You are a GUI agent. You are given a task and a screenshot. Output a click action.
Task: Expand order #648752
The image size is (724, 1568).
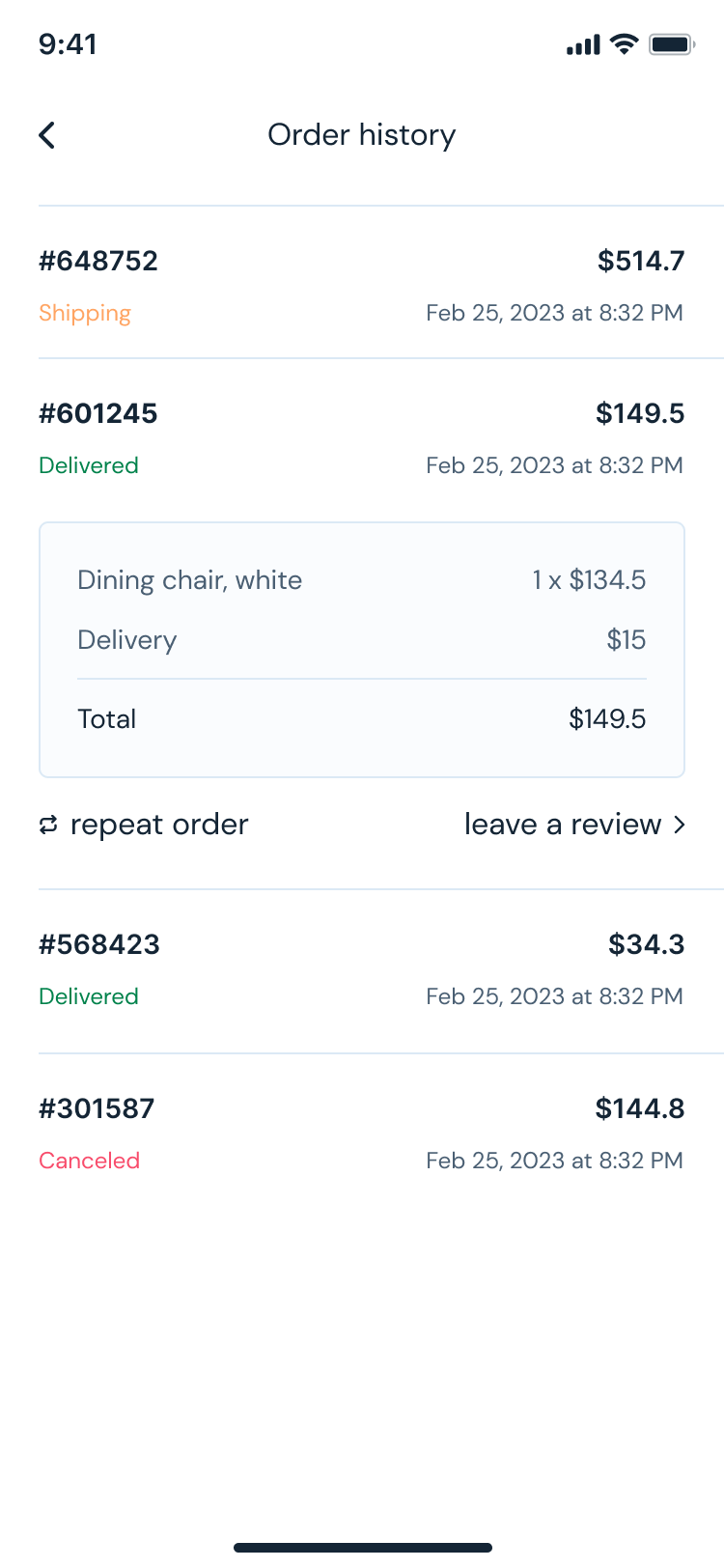pos(361,286)
